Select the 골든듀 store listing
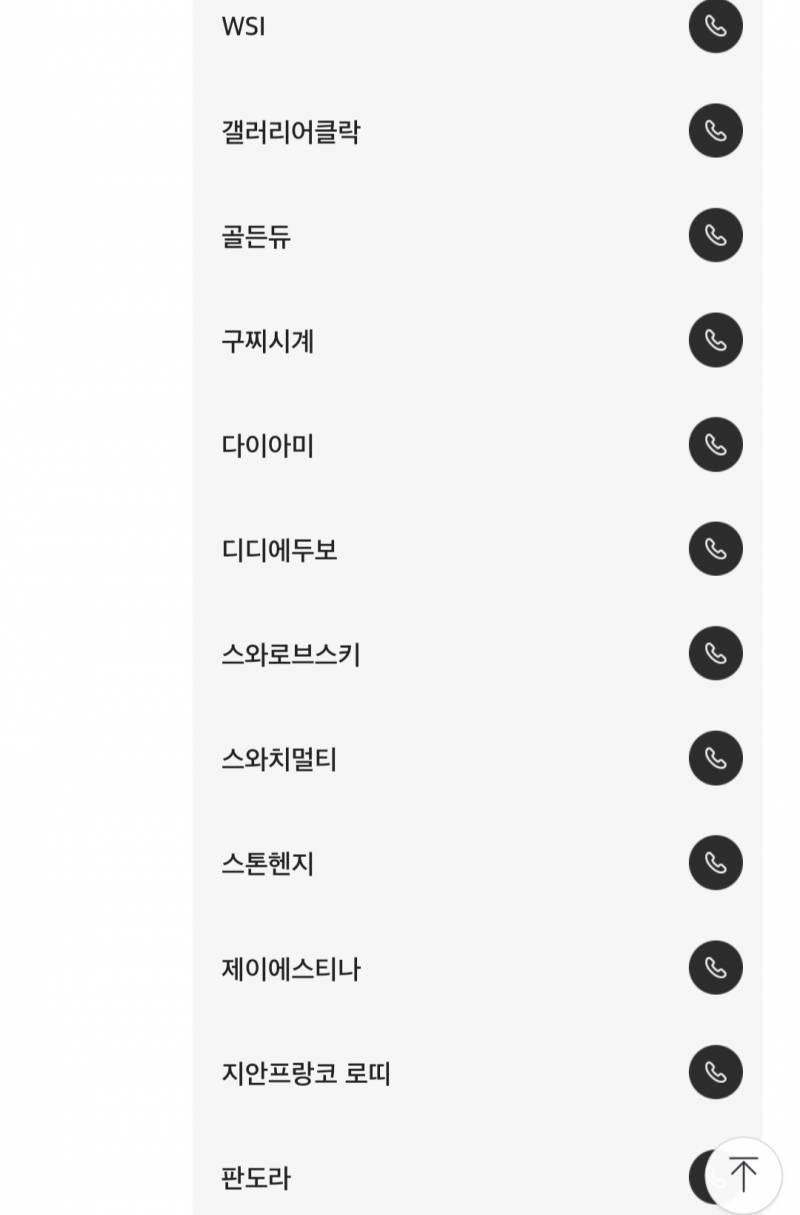 point(254,236)
